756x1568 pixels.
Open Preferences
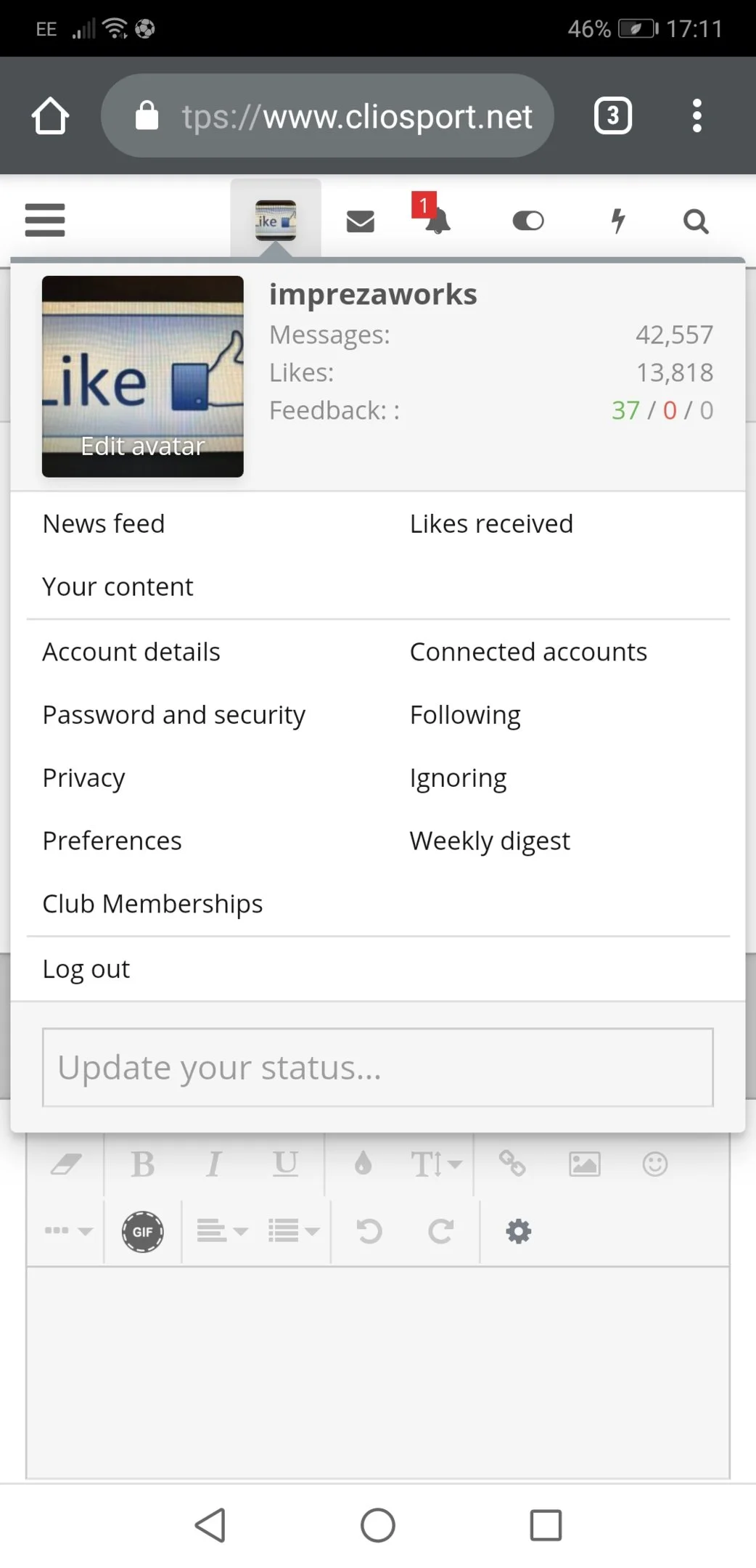112,841
